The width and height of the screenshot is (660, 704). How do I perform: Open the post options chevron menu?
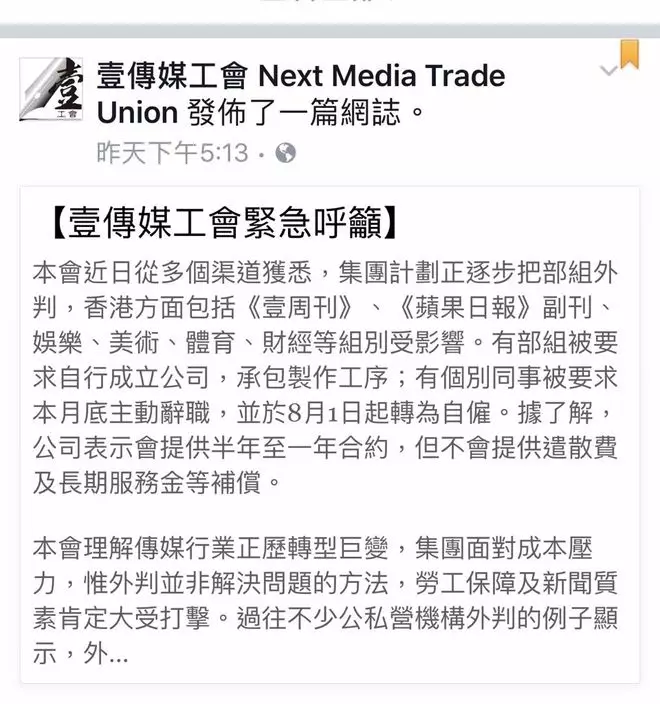[607, 70]
